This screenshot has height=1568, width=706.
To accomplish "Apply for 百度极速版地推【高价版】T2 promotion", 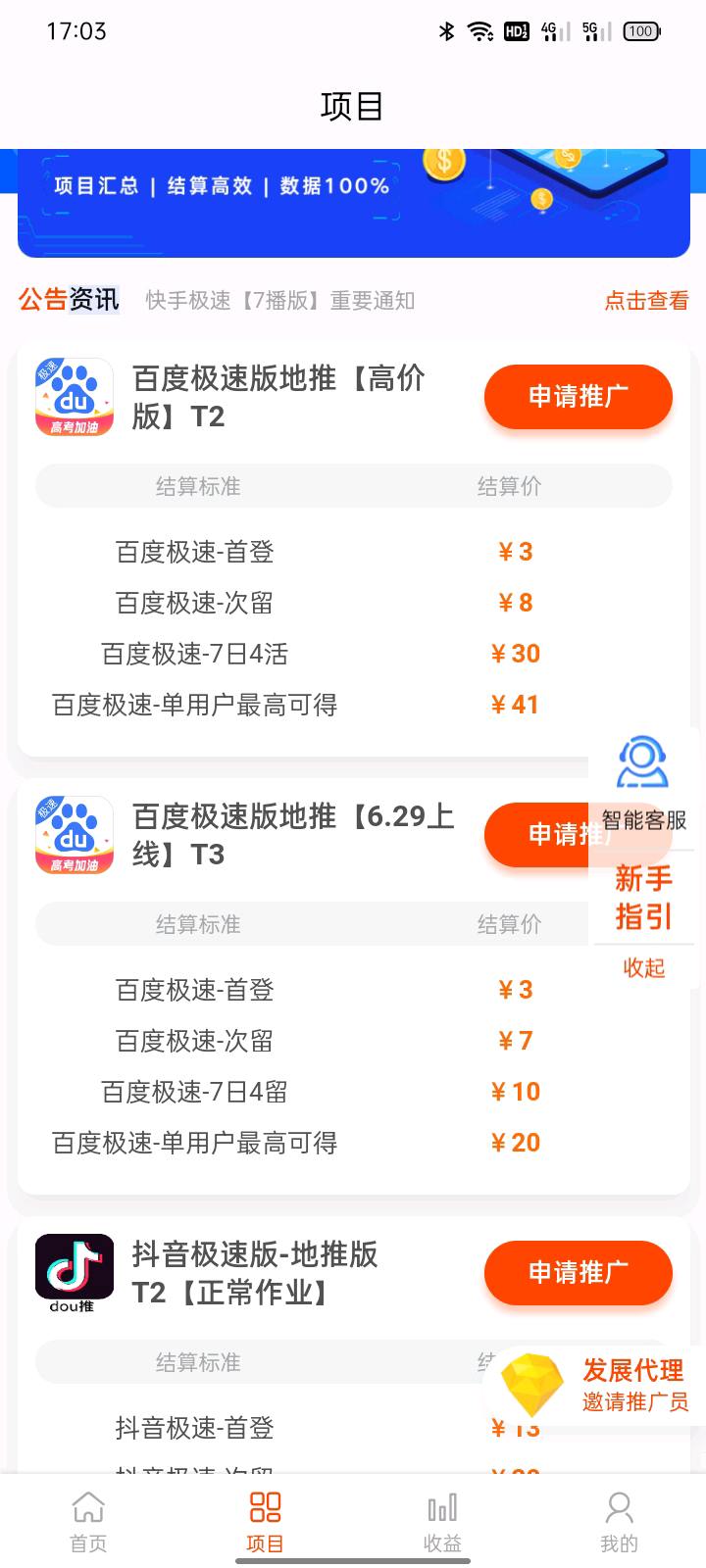I will click(578, 397).
